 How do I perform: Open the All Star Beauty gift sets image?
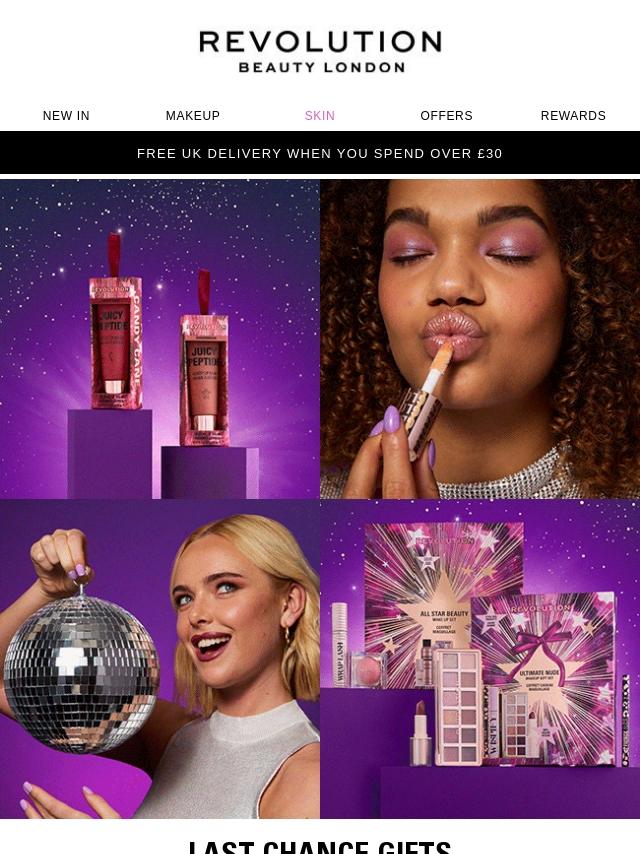pyautogui.click(x=480, y=659)
